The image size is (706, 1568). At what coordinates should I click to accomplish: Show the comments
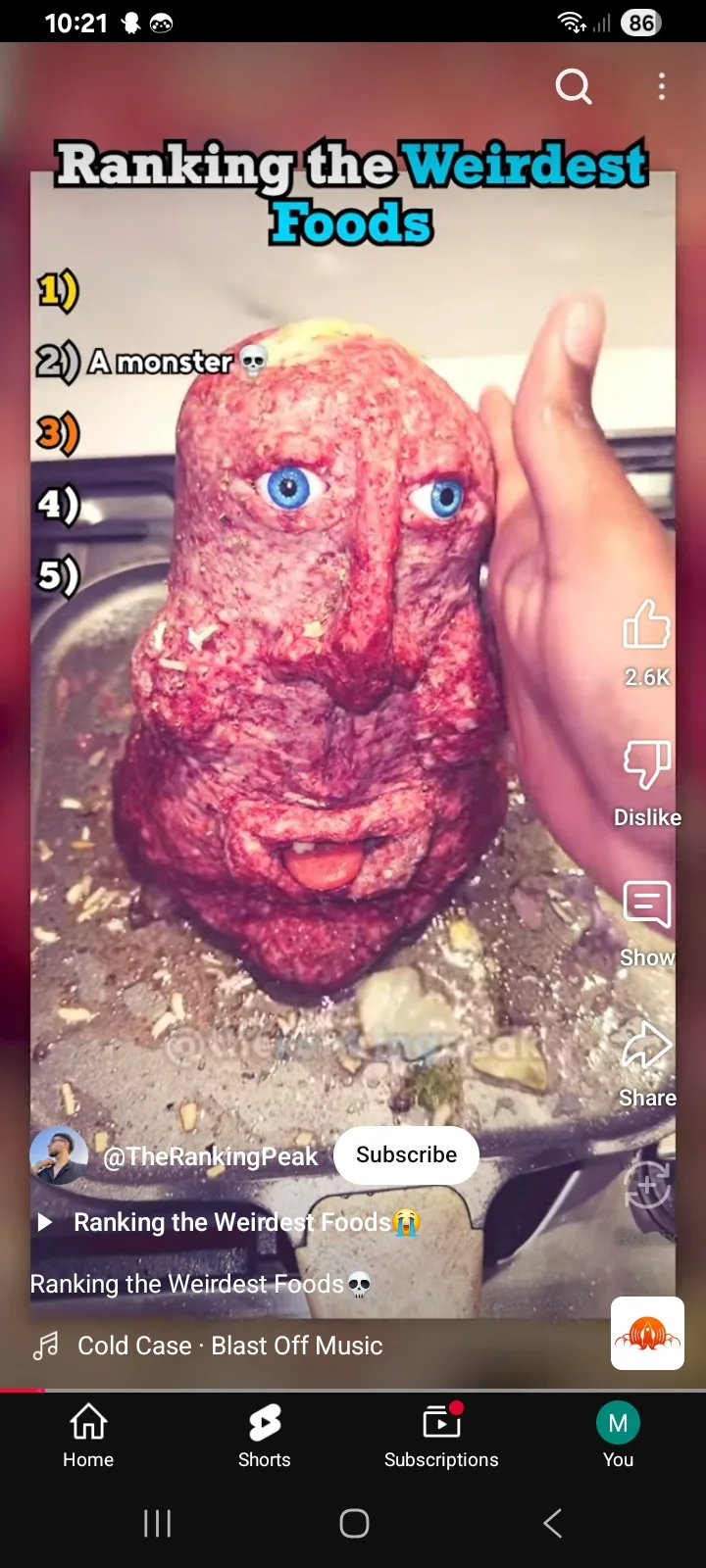(647, 923)
